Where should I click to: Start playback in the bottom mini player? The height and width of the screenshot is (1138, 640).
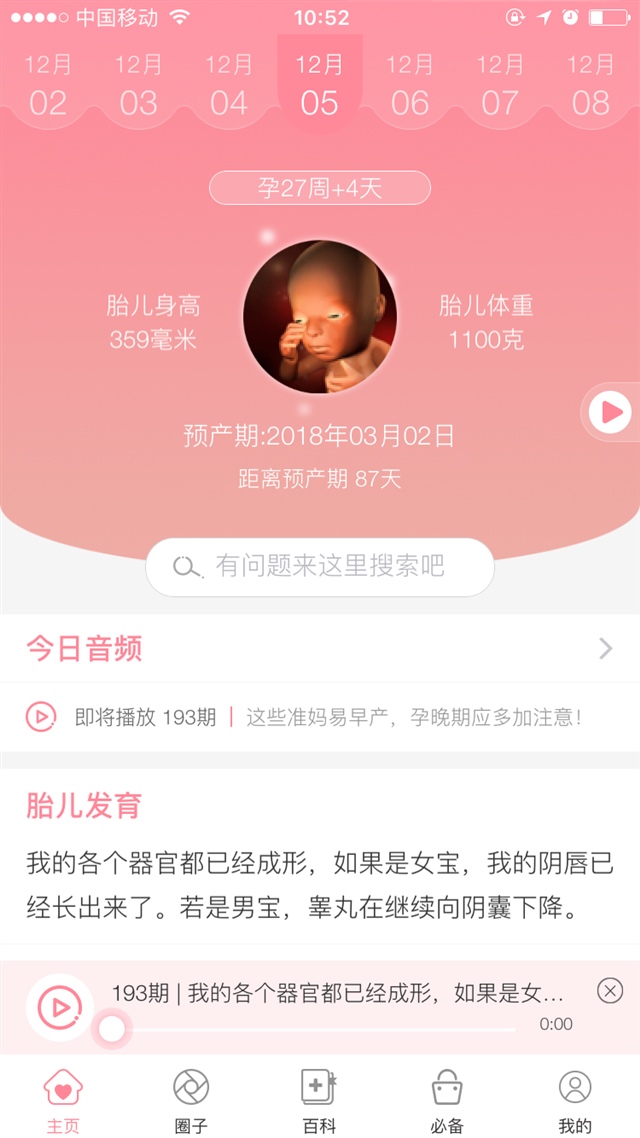60,1007
